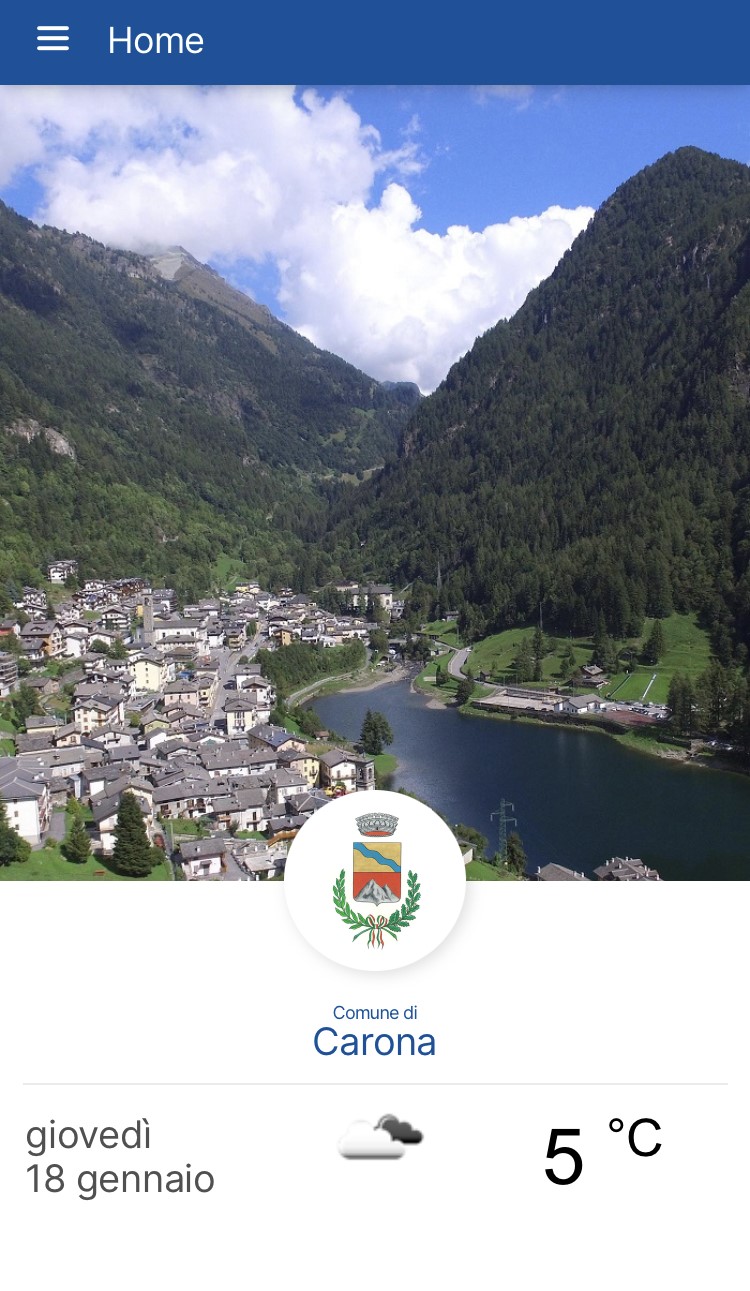Open the hamburger drawer menu
The height and width of the screenshot is (1291, 750).
click(x=53, y=39)
